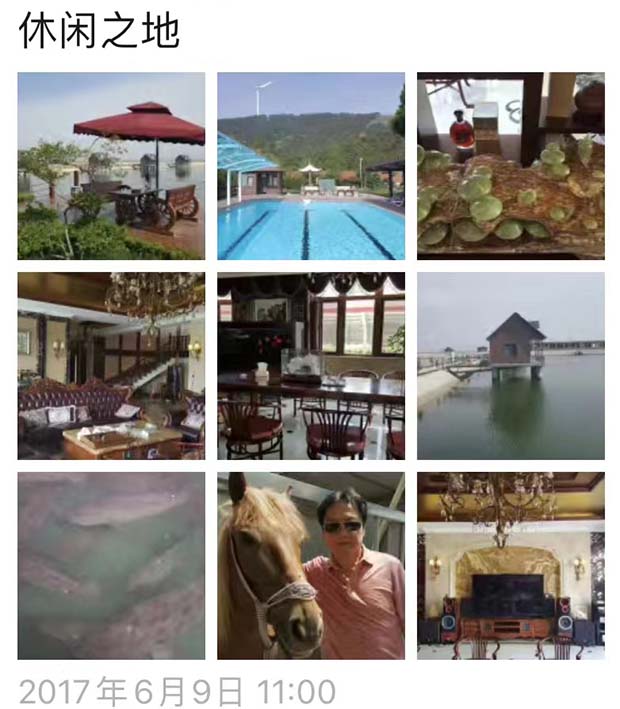620x709 pixels.
Task: Open the house over the lake photo
Action: pos(510,366)
